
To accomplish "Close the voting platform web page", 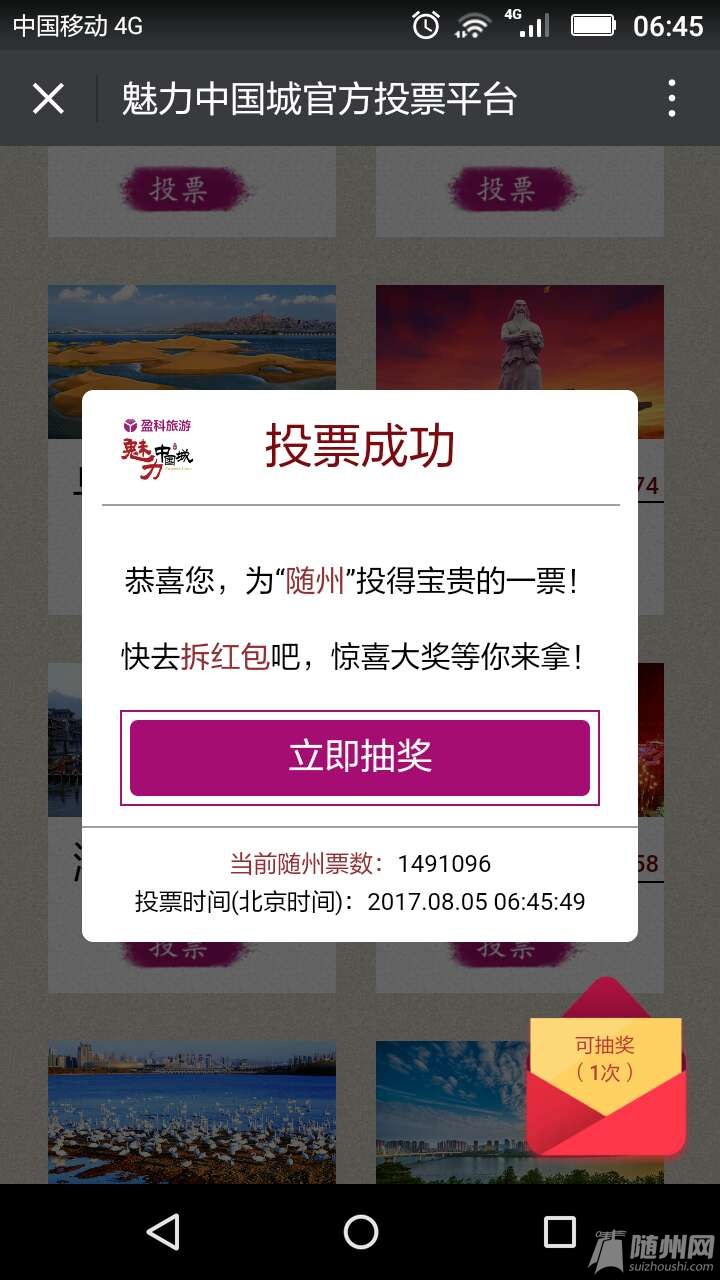I will click(x=48, y=99).
